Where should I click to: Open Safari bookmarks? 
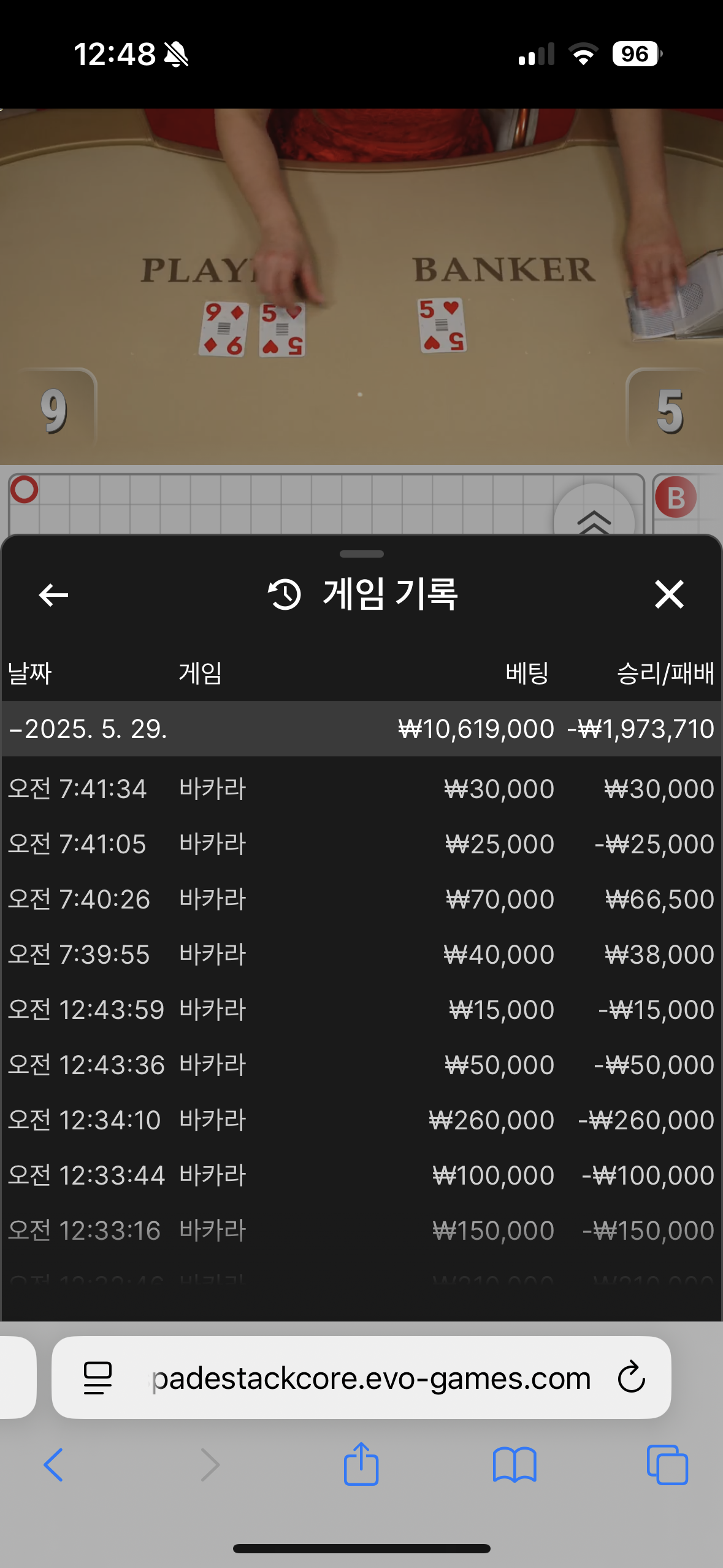[x=514, y=1465]
